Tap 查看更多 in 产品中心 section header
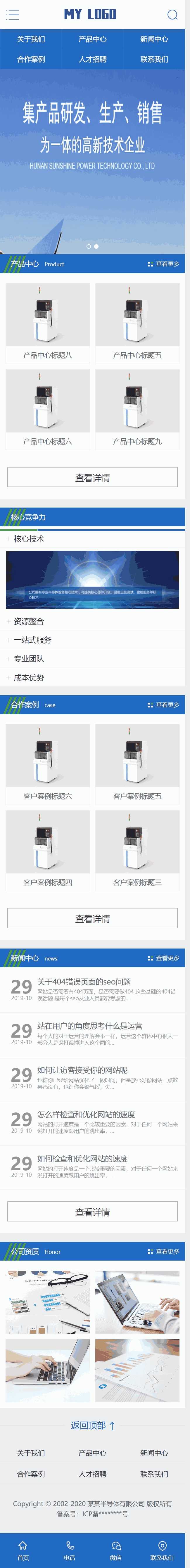This screenshot has width=190, height=1568. pos(164,264)
